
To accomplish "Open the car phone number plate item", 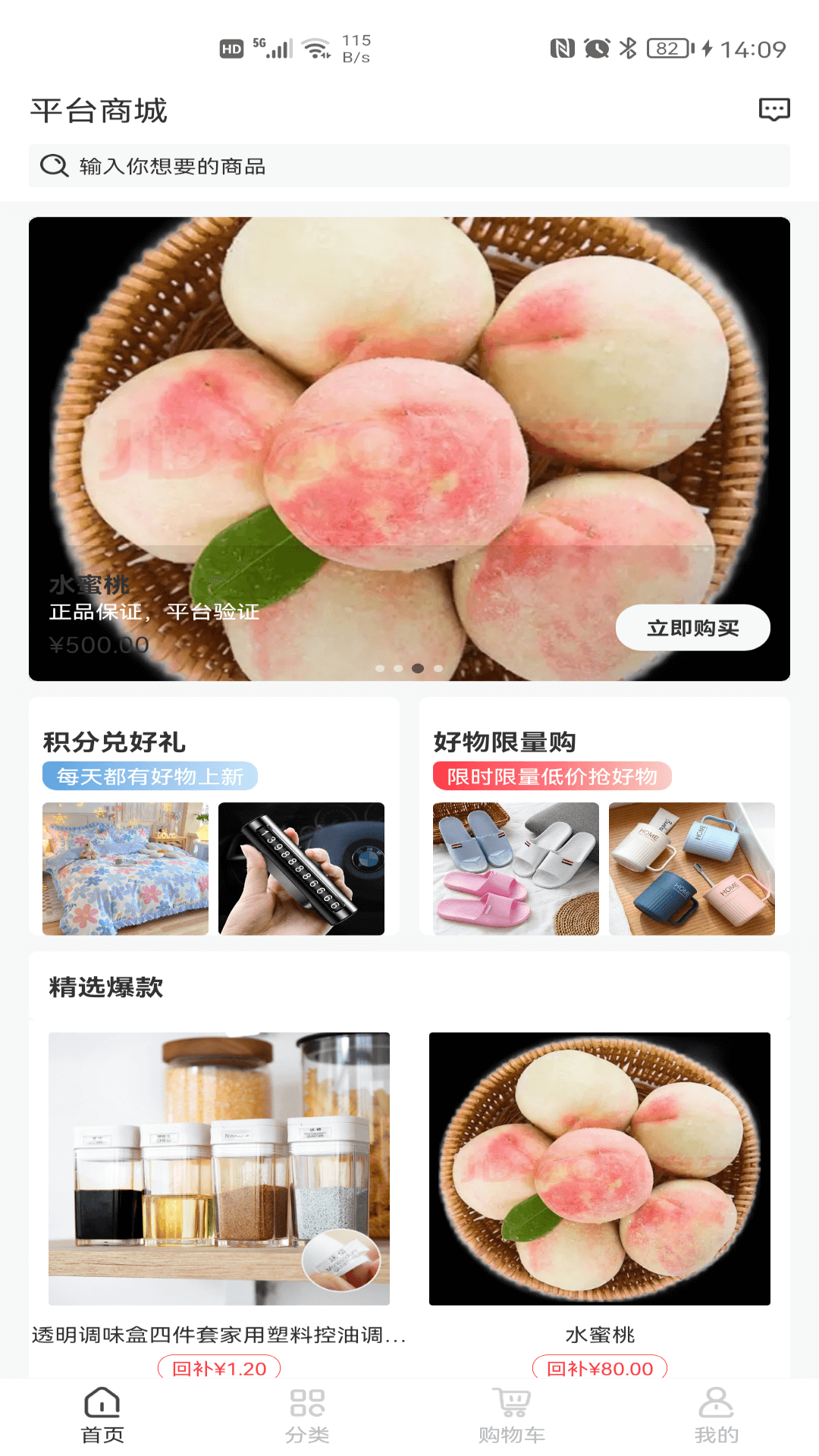I will pos(301,868).
